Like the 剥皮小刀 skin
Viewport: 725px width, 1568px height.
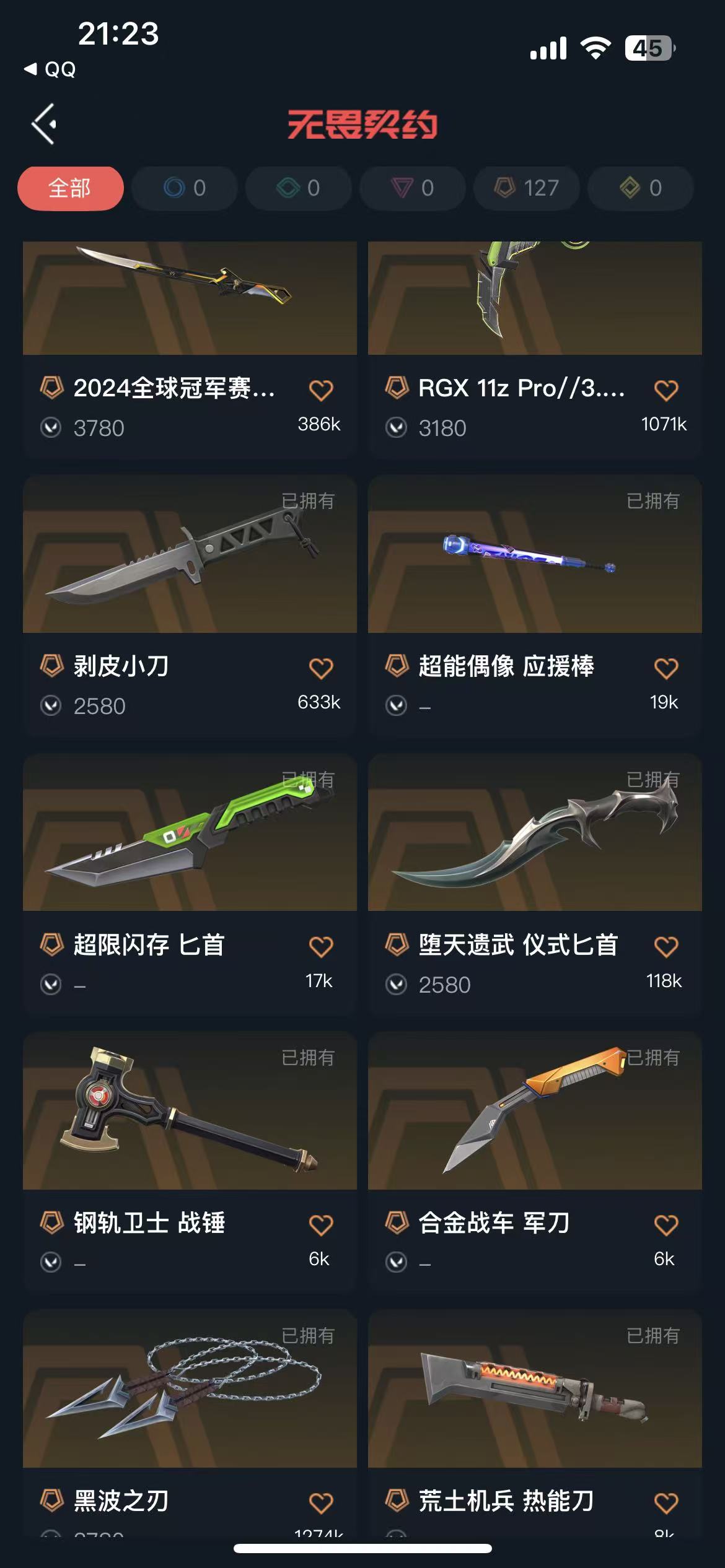pos(321,668)
